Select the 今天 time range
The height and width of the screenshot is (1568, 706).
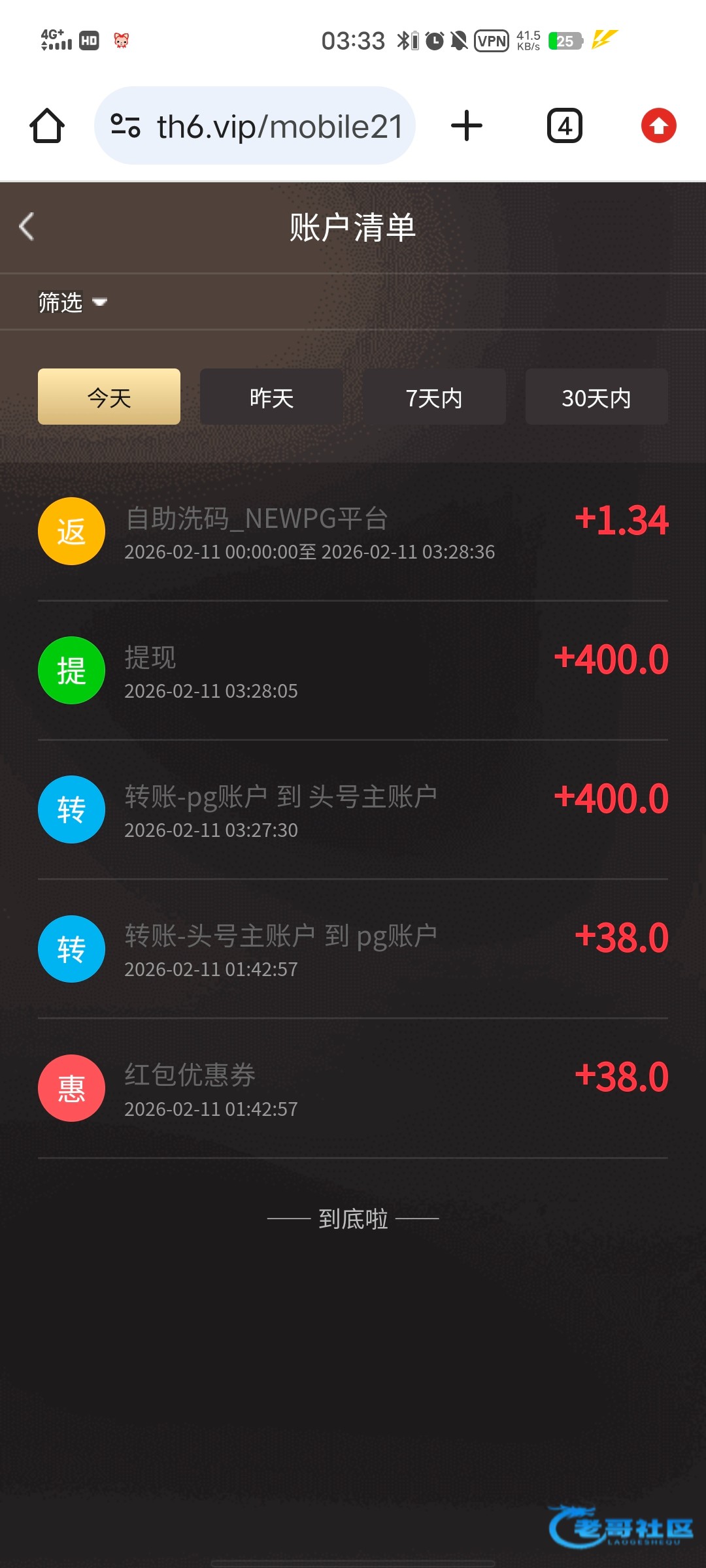coord(109,397)
